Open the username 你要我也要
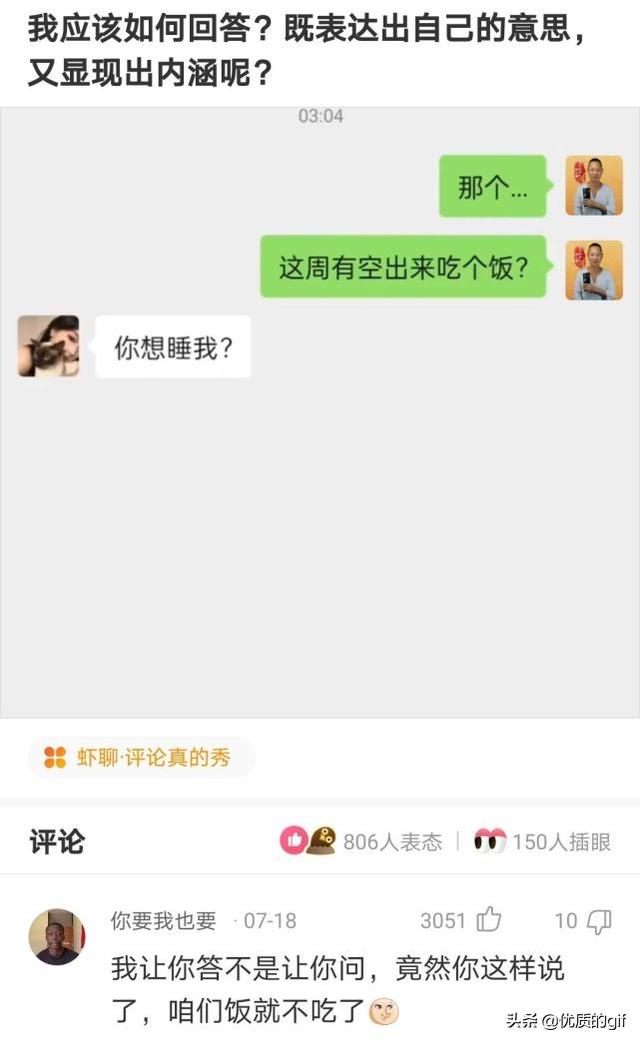Screen dimensions: 640x1043 pyautogui.click(x=163, y=921)
